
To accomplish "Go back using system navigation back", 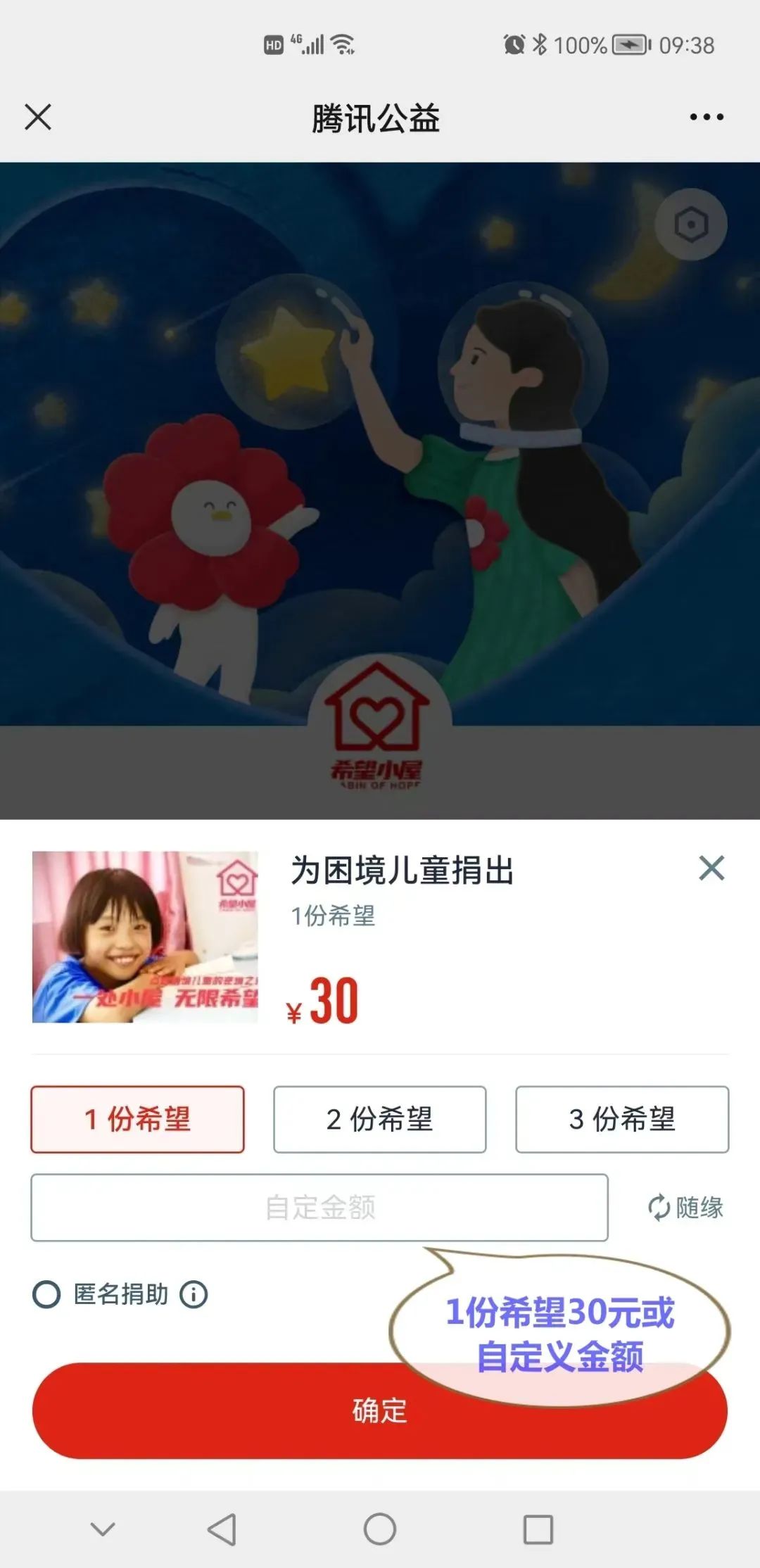I will coord(222,1529).
